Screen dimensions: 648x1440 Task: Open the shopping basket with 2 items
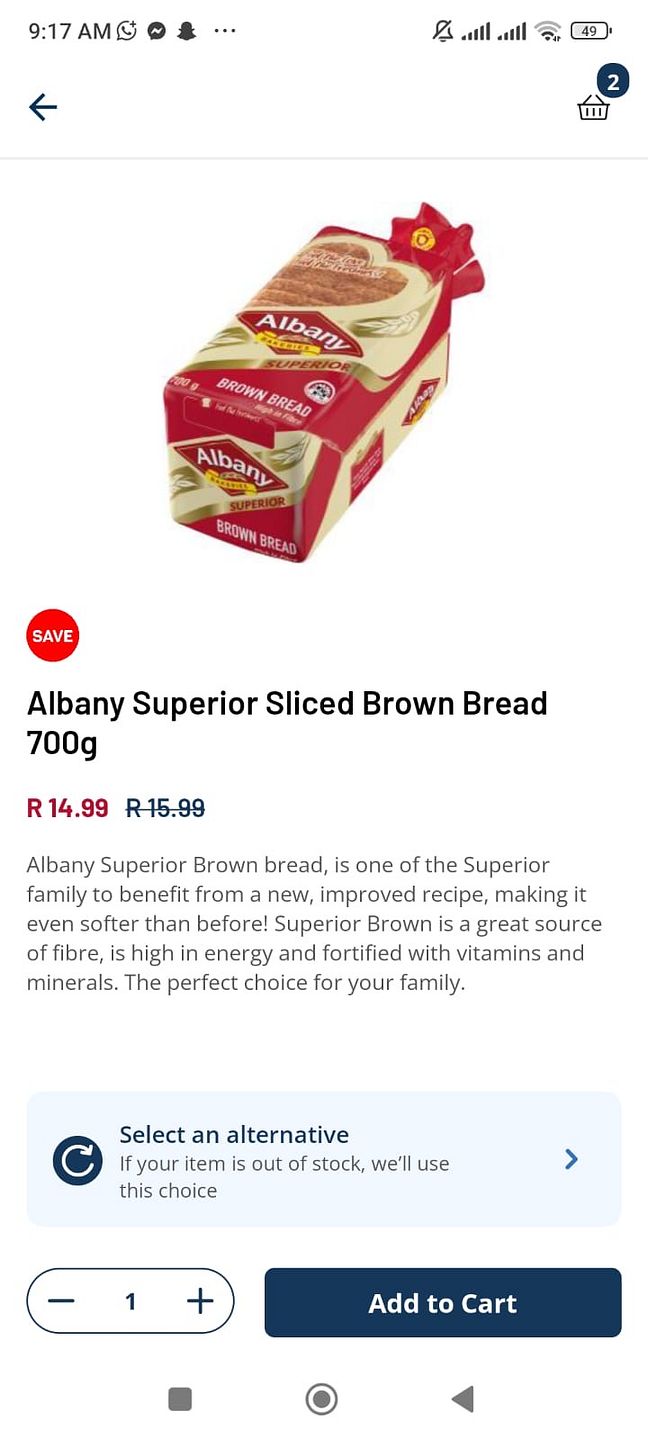click(598, 96)
